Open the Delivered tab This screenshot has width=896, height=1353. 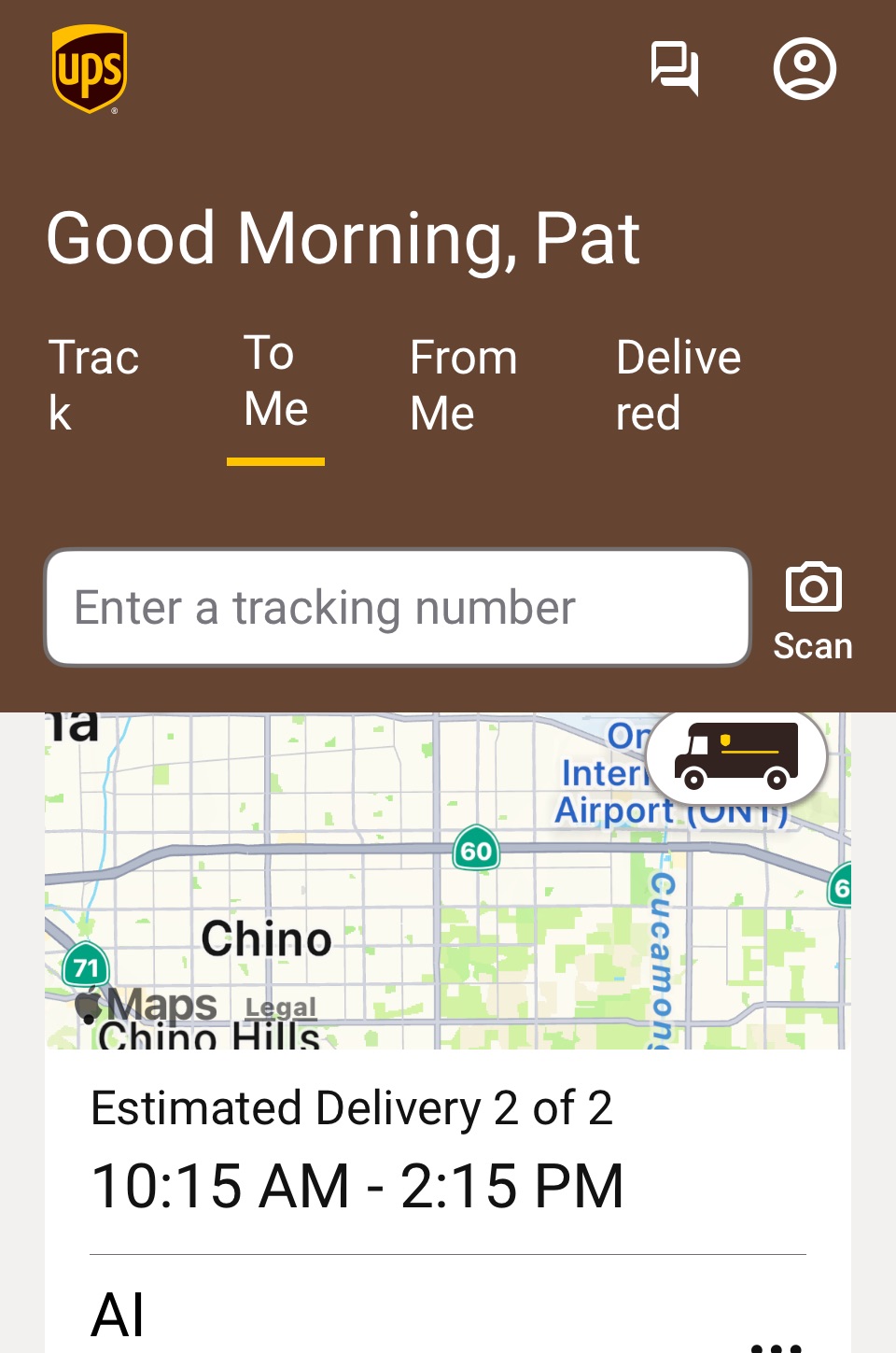(x=678, y=385)
